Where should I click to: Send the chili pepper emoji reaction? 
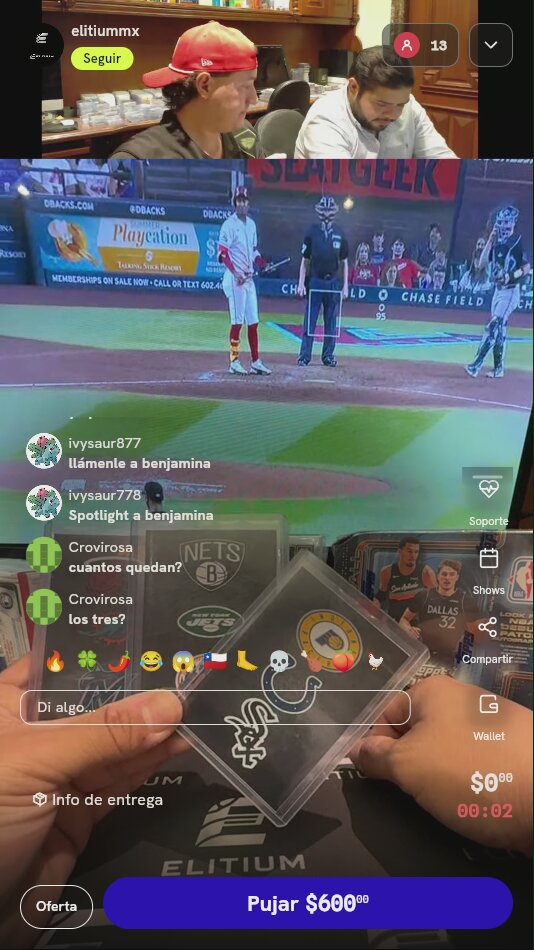(119, 661)
